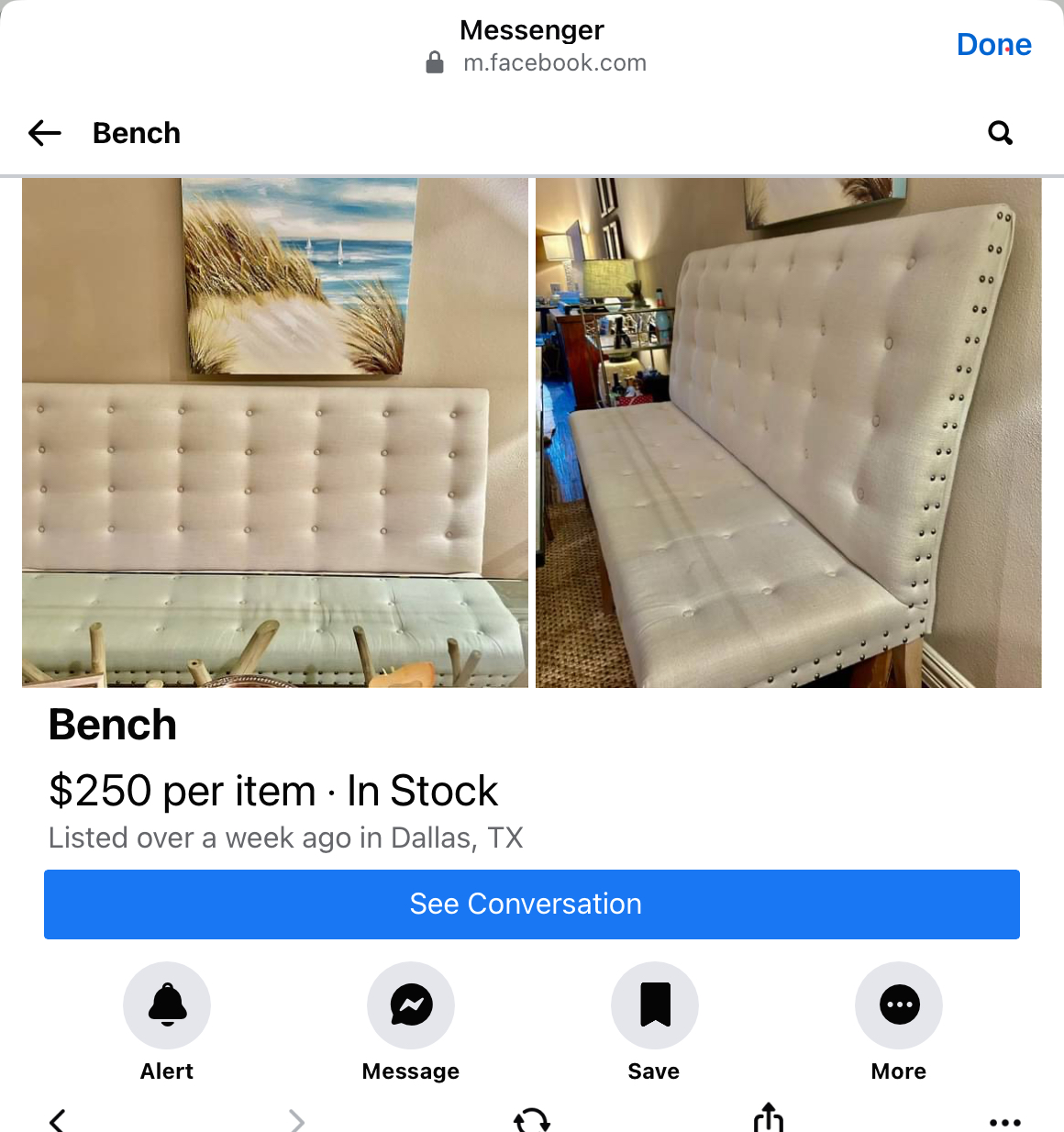Image resolution: width=1064 pixels, height=1132 pixels.
Task: Save this bench listing
Action: 655,1005
